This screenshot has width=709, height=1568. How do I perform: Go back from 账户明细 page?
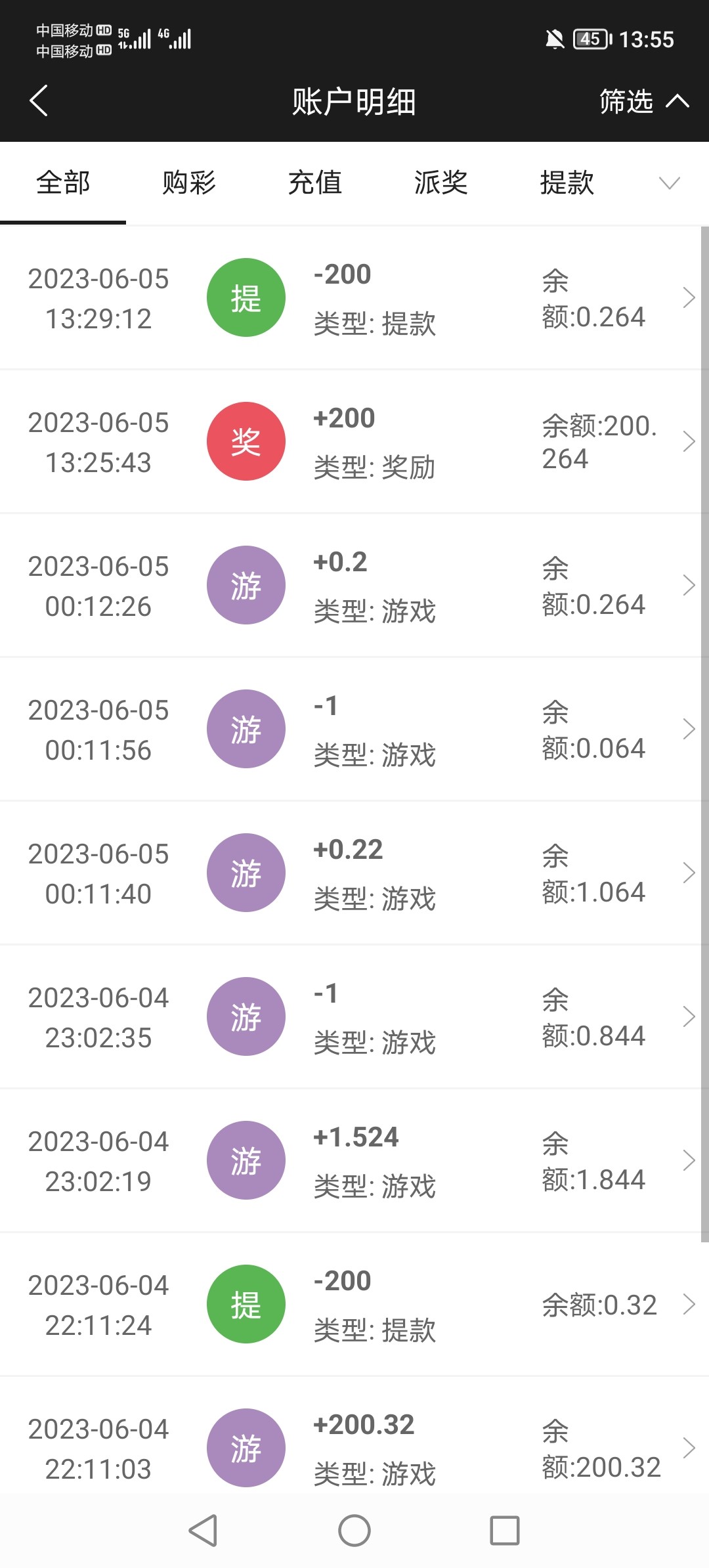click(39, 101)
